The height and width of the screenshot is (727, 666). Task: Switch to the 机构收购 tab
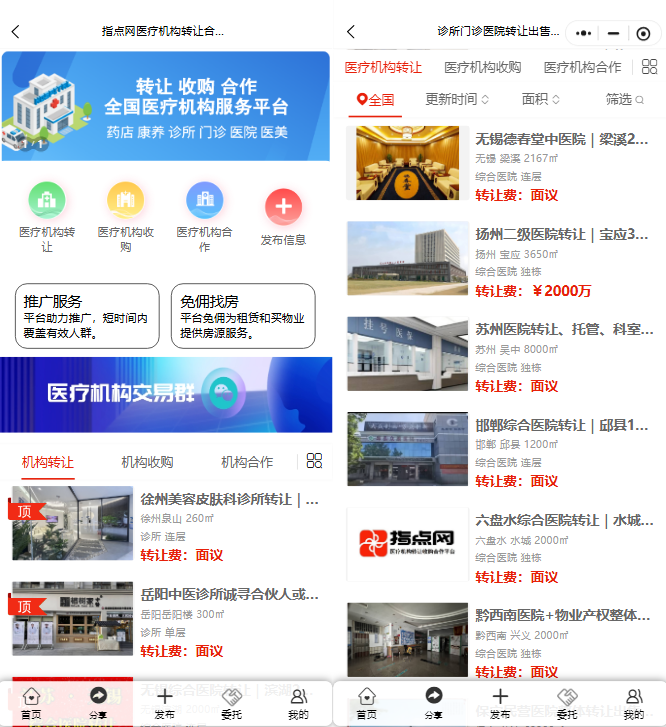tap(147, 462)
